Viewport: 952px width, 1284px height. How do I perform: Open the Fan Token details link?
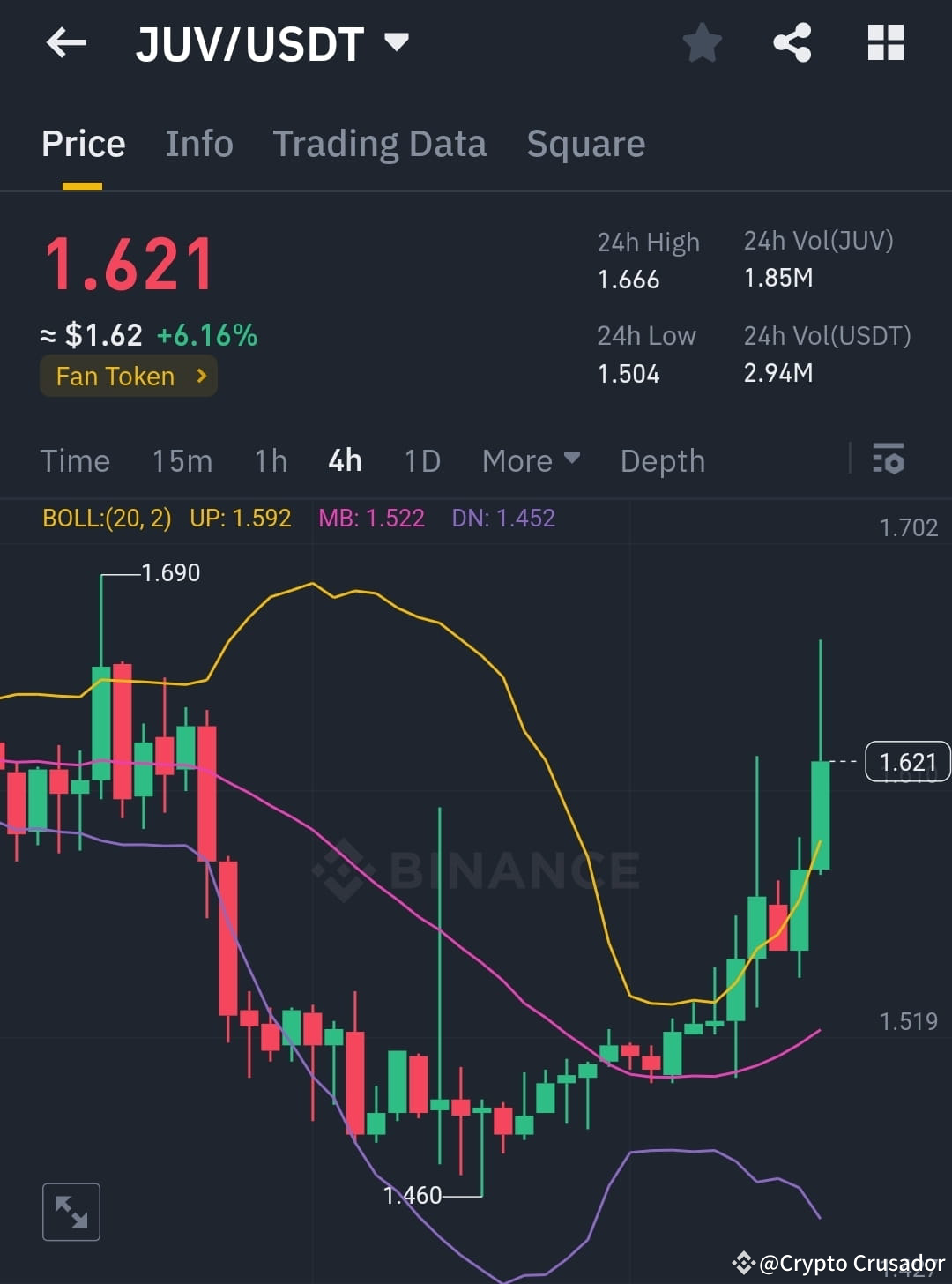point(128,376)
